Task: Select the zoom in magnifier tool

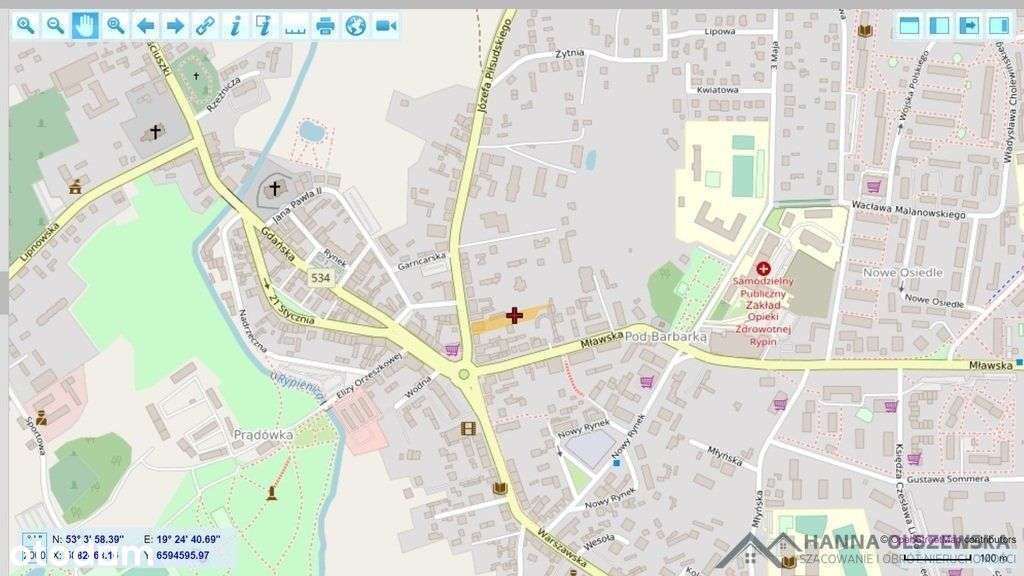Action: pos(25,25)
